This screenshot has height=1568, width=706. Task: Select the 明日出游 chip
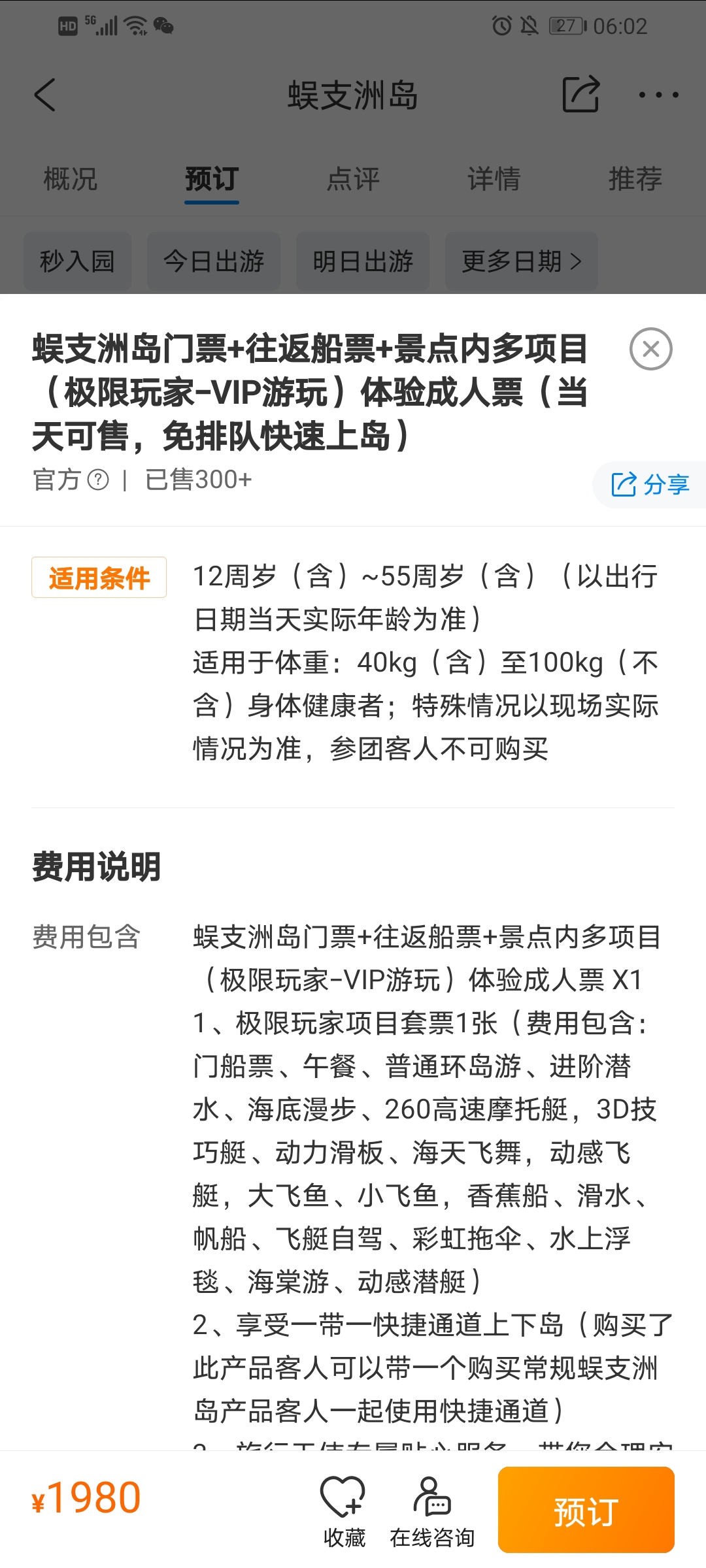[363, 261]
